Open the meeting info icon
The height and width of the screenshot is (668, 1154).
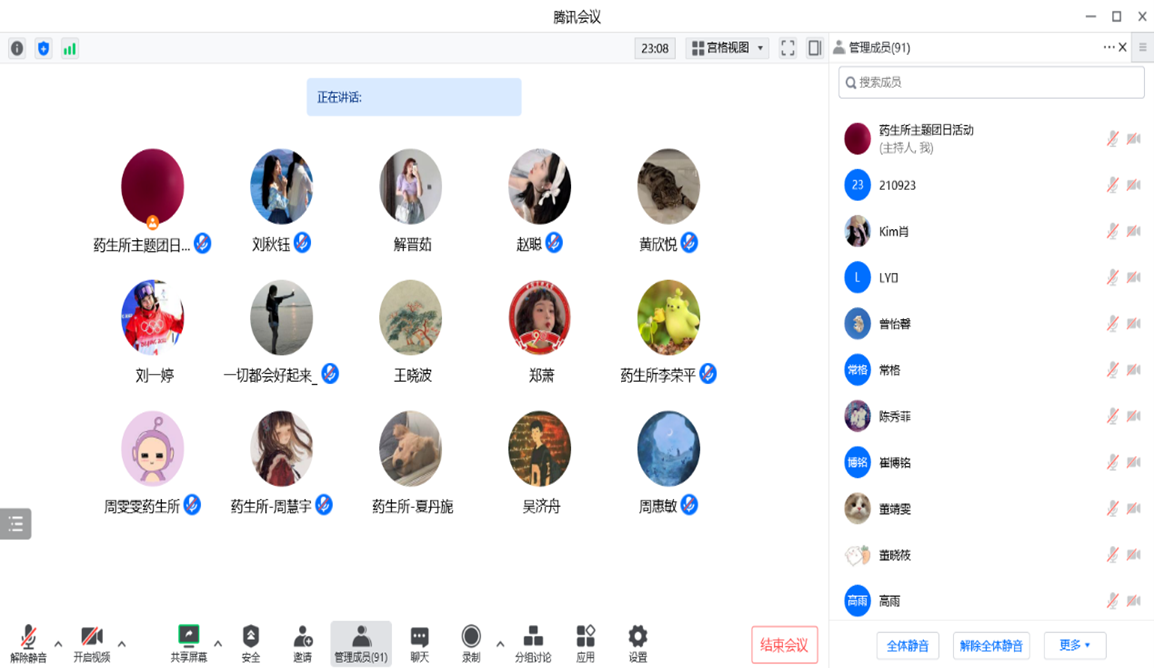click(x=17, y=48)
